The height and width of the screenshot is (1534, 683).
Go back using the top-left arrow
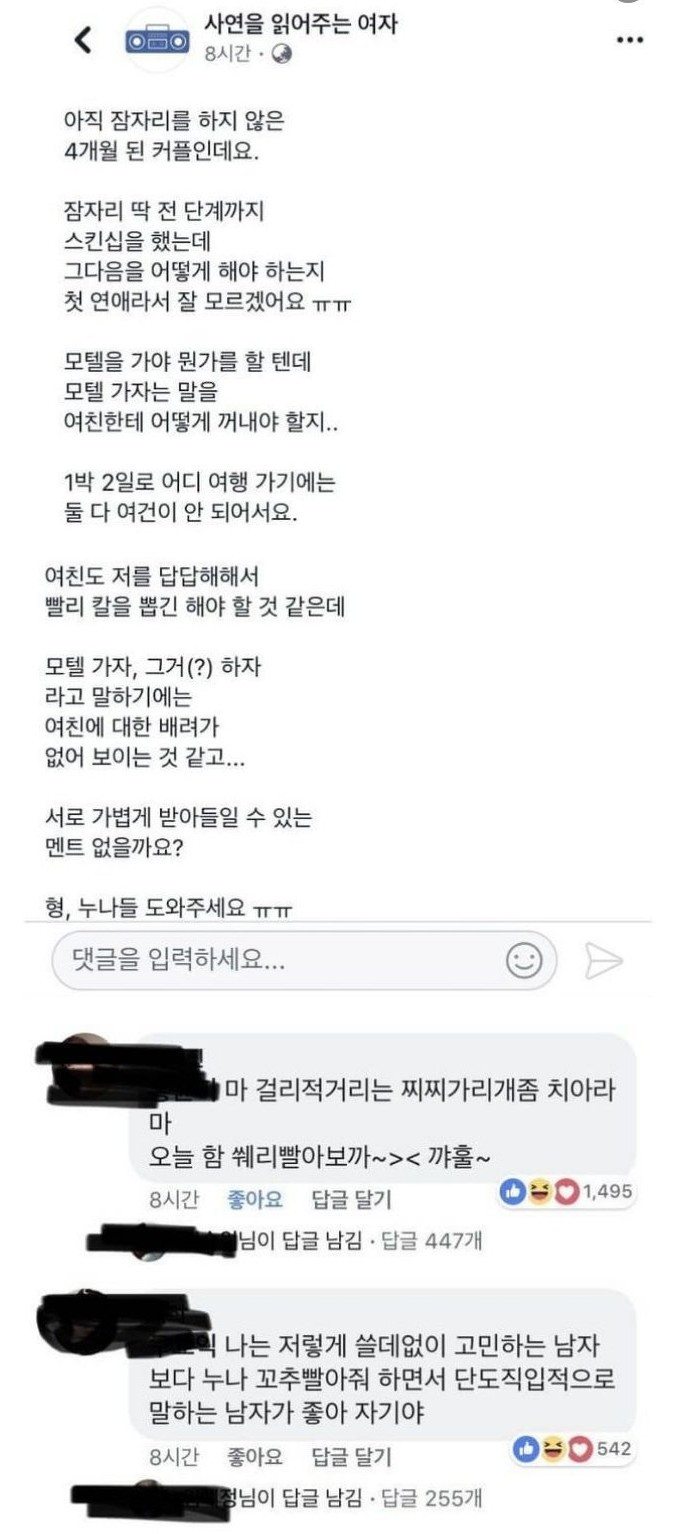click(83, 40)
